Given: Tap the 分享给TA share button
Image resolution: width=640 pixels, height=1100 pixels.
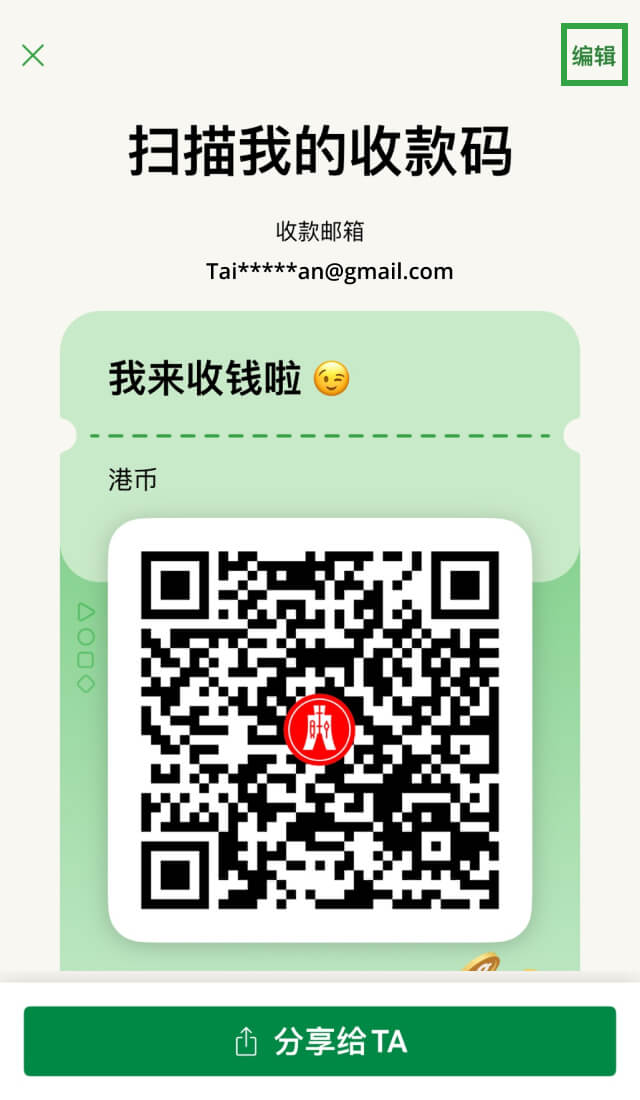Looking at the screenshot, I should (320, 1041).
